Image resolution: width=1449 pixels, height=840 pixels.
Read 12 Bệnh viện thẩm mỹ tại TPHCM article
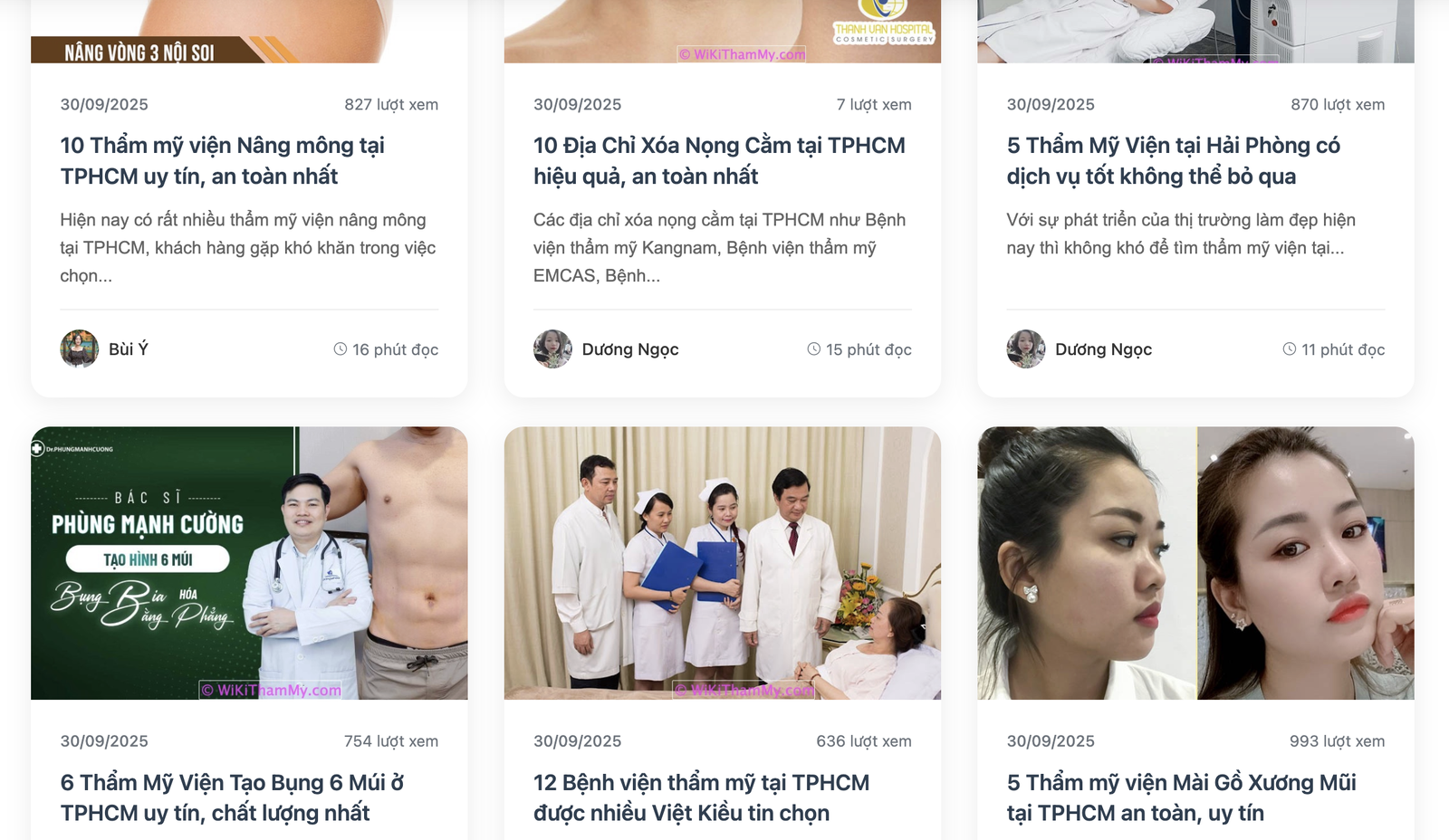(x=701, y=797)
